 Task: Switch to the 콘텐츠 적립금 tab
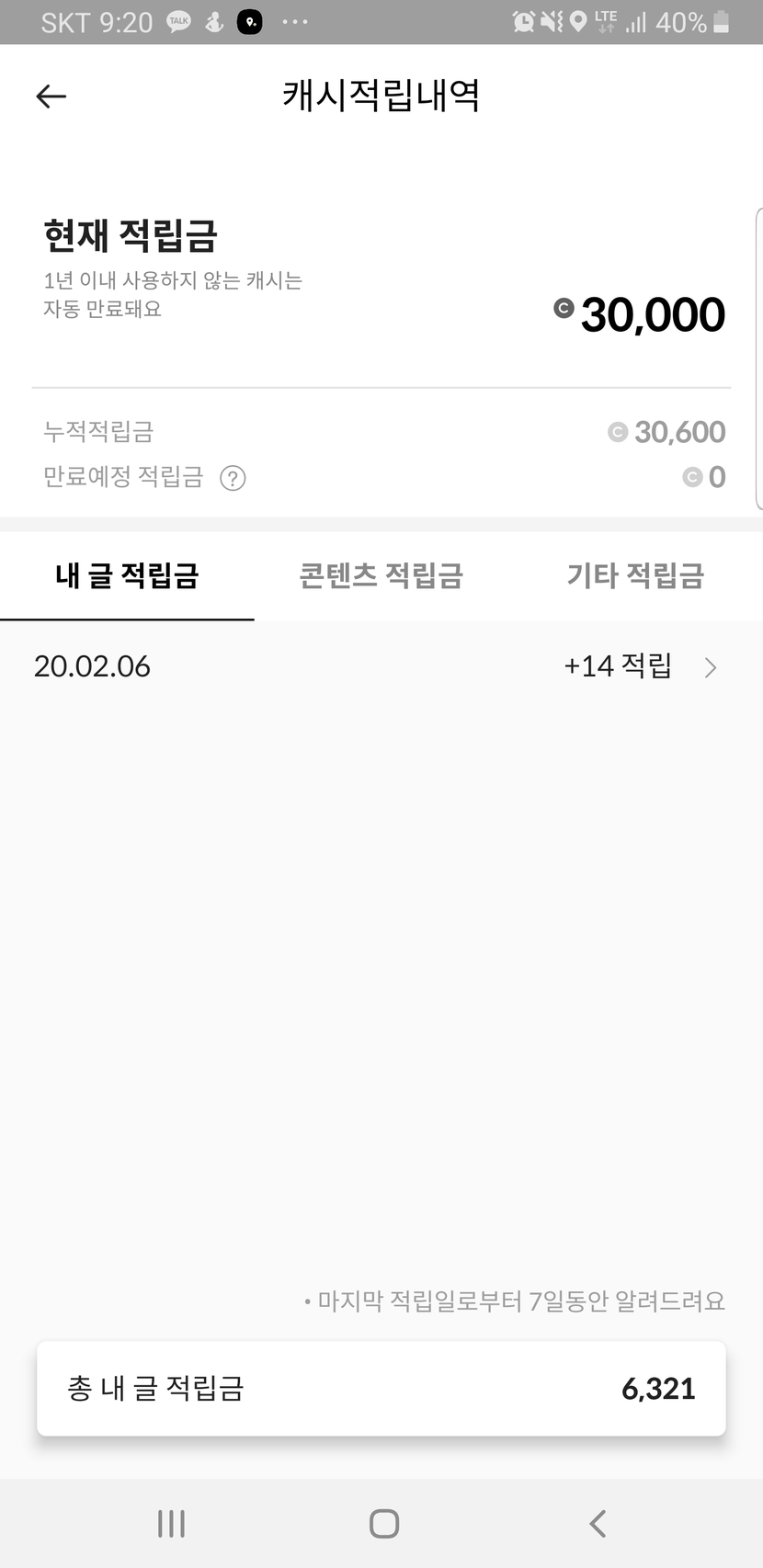click(x=381, y=576)
